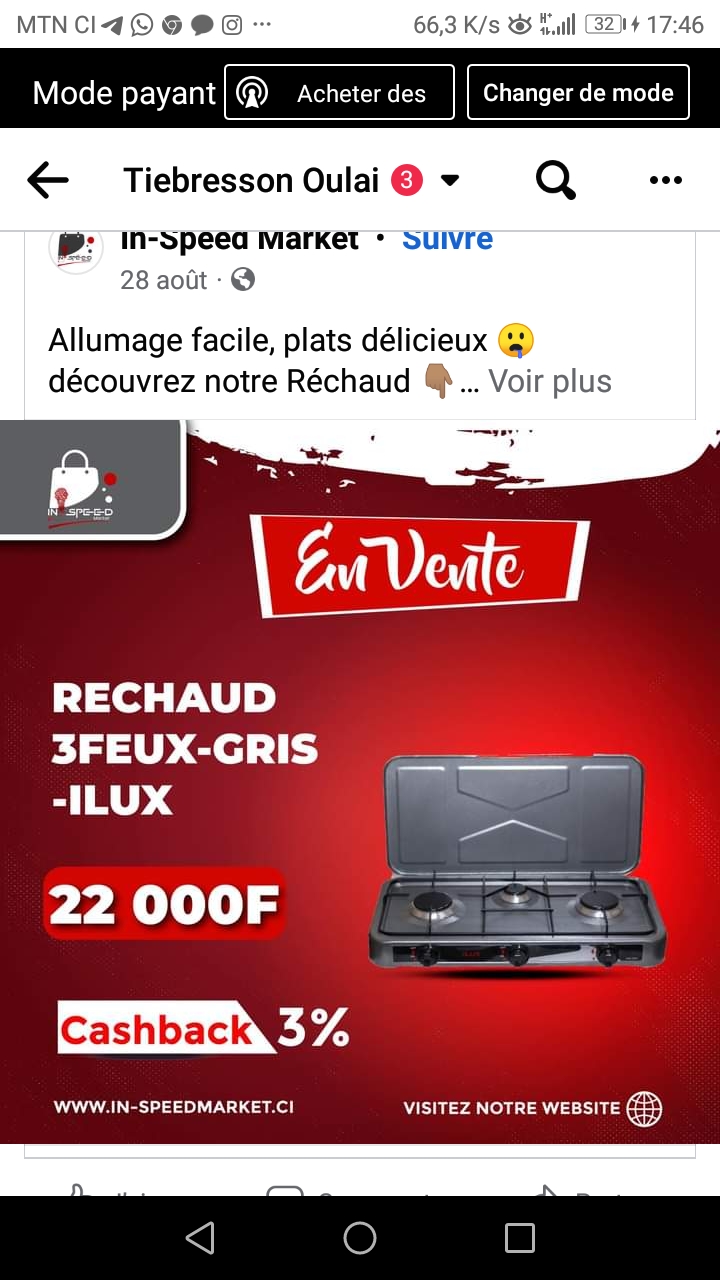The image size is (720, 1280).
Task: Expand the Tiebresson Oulai dropdown arrow
Action: click(450, 180)
